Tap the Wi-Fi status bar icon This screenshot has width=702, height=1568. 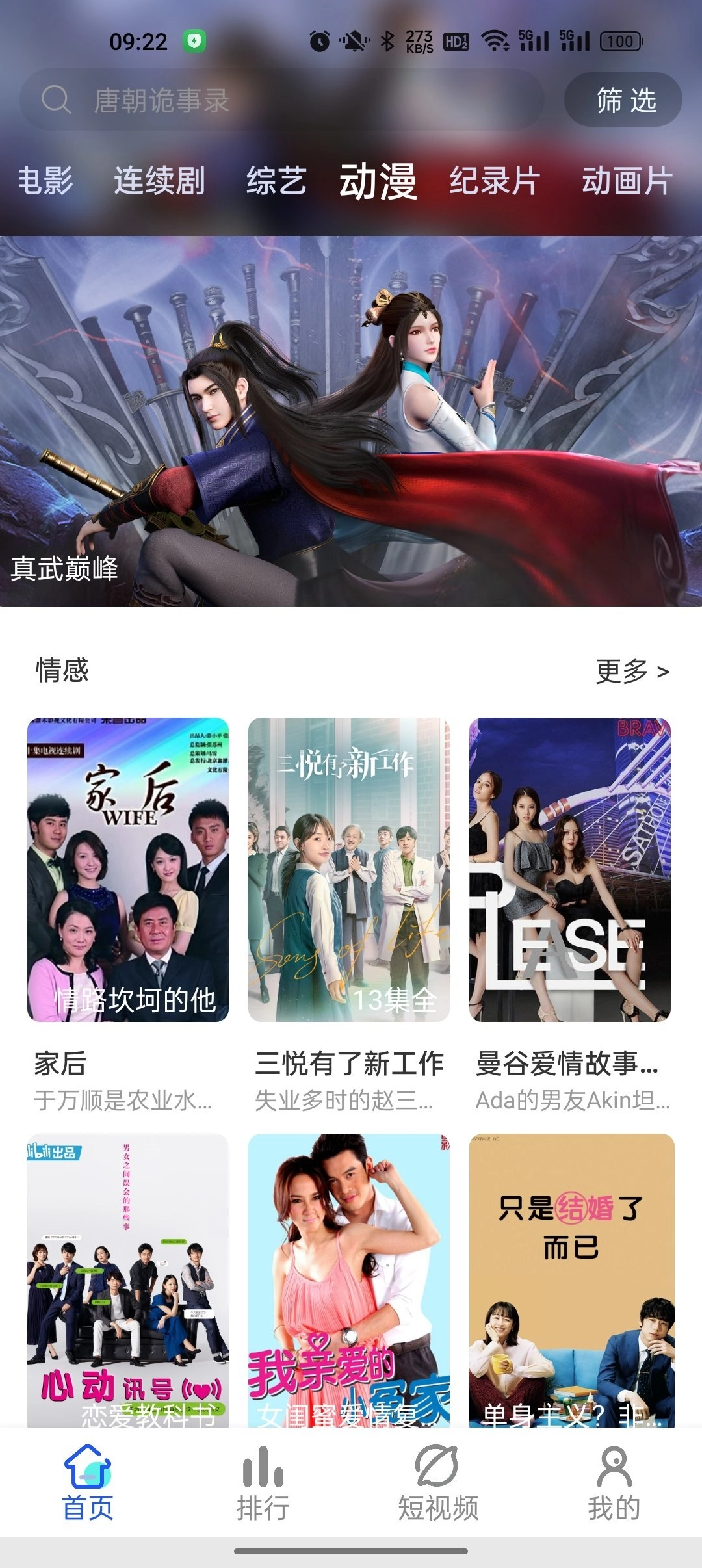(495, 42)
